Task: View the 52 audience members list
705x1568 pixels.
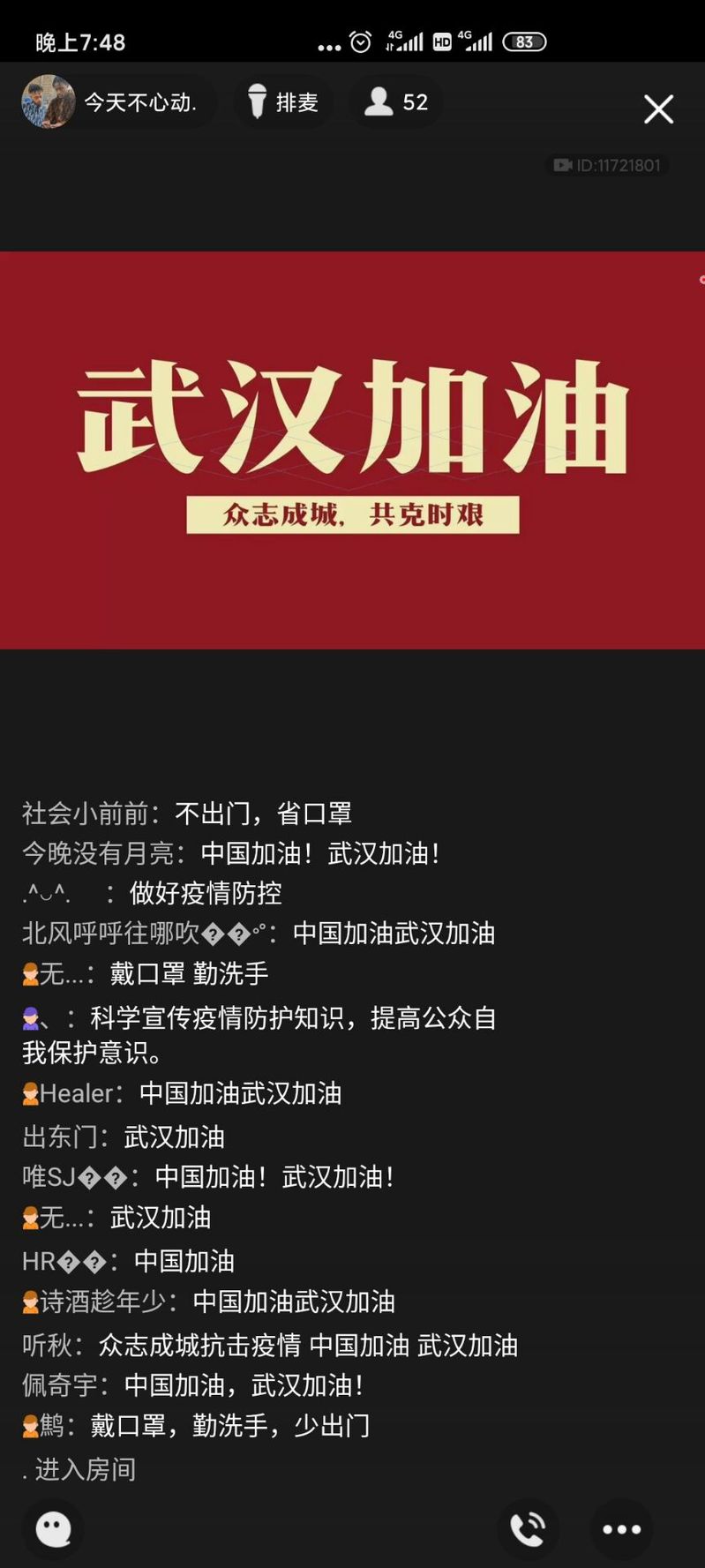Action: point(396,102)
